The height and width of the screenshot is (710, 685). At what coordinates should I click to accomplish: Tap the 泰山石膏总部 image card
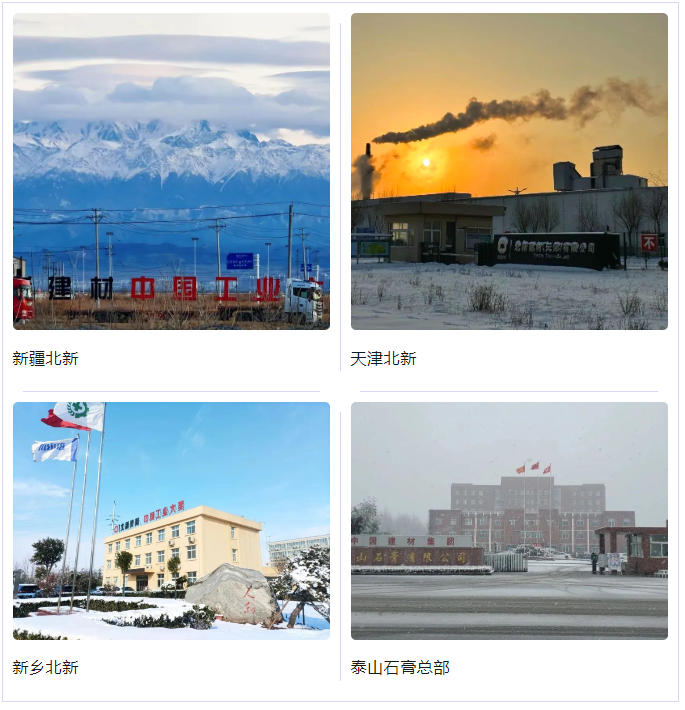coord(509,520)
